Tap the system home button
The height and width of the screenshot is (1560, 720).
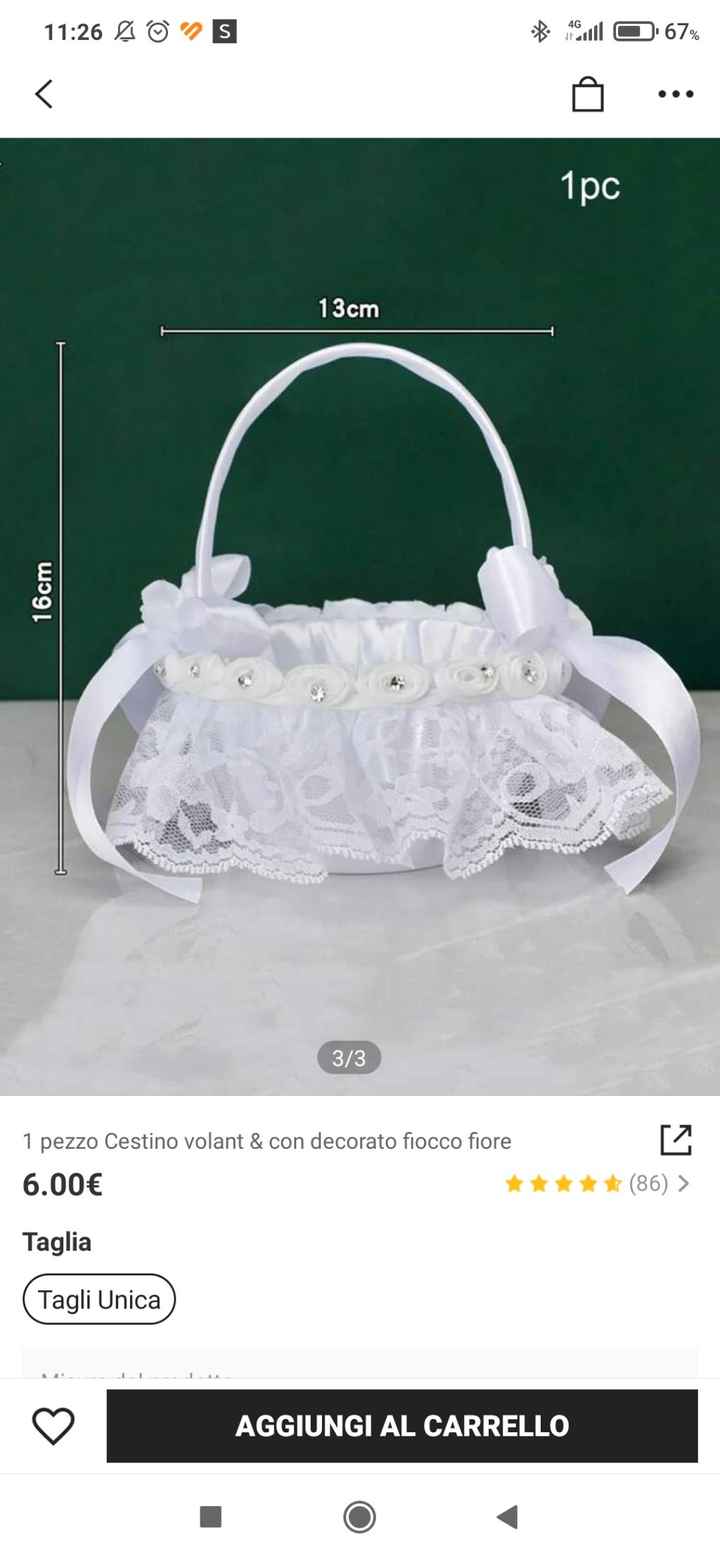(360, 1517)
